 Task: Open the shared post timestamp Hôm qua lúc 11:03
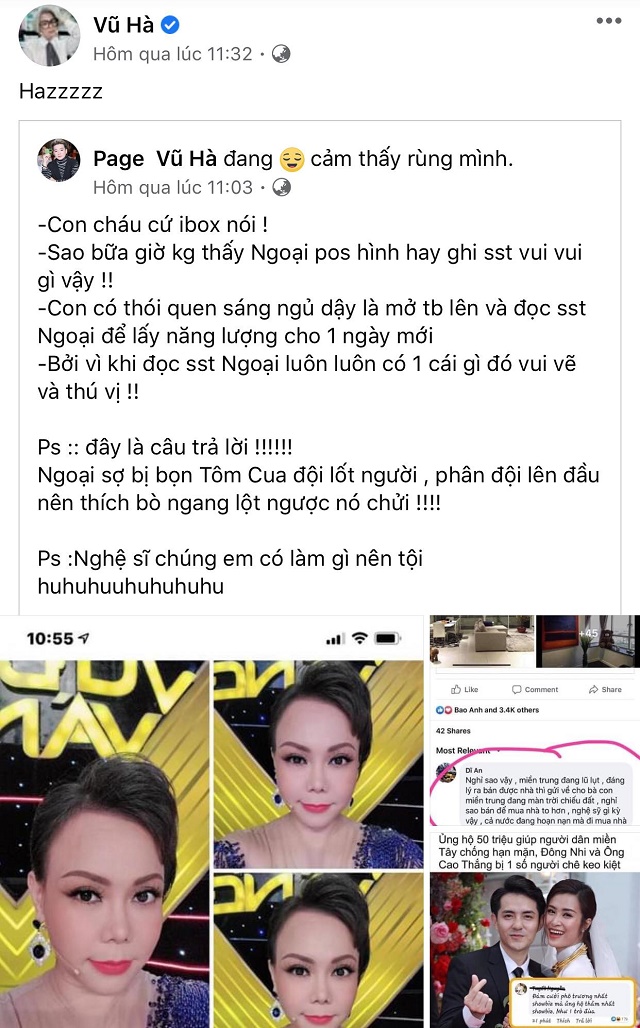point(172,187)
